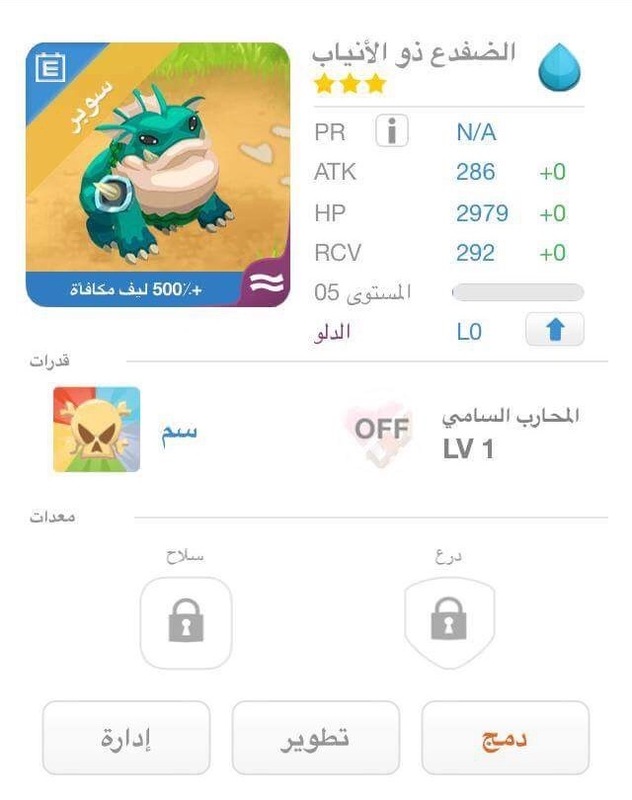The image size is (632, 800).
Task: Tap the note icon on the portrait
Action: click(49, 68)
